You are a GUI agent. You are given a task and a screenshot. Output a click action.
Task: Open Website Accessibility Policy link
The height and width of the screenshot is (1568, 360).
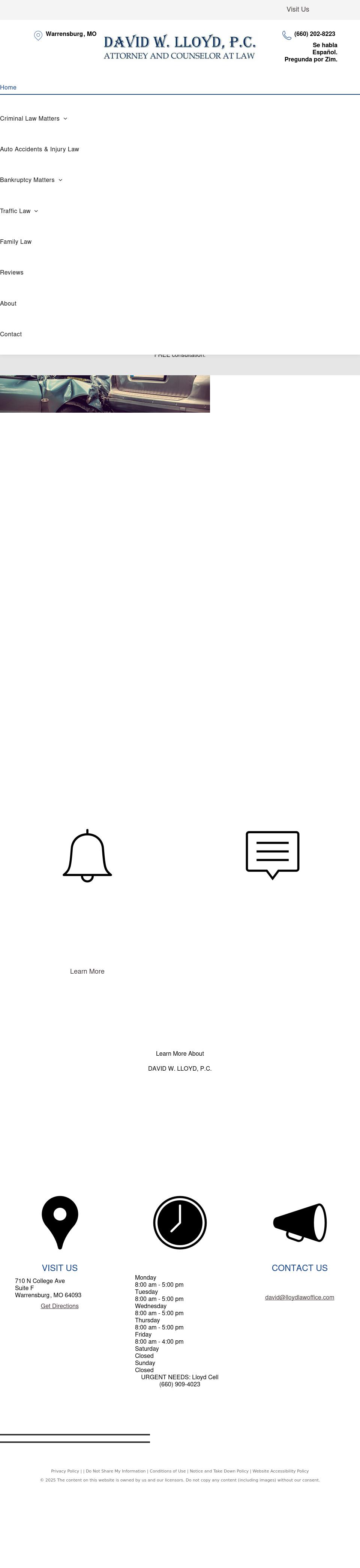point(280,1471)
